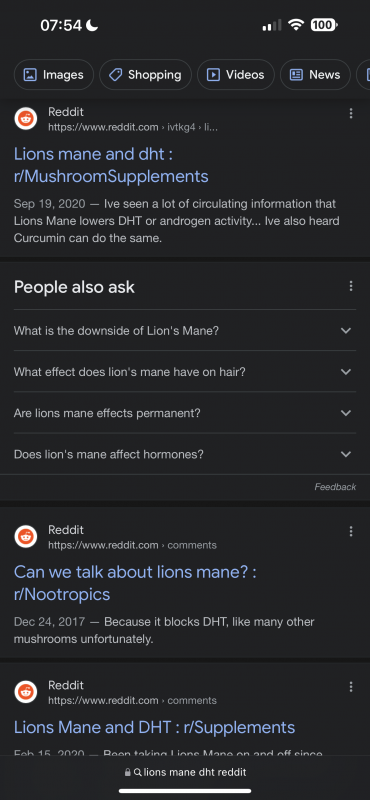Switch to the Images filter
370x800 pixels.
tap(54, 75)
